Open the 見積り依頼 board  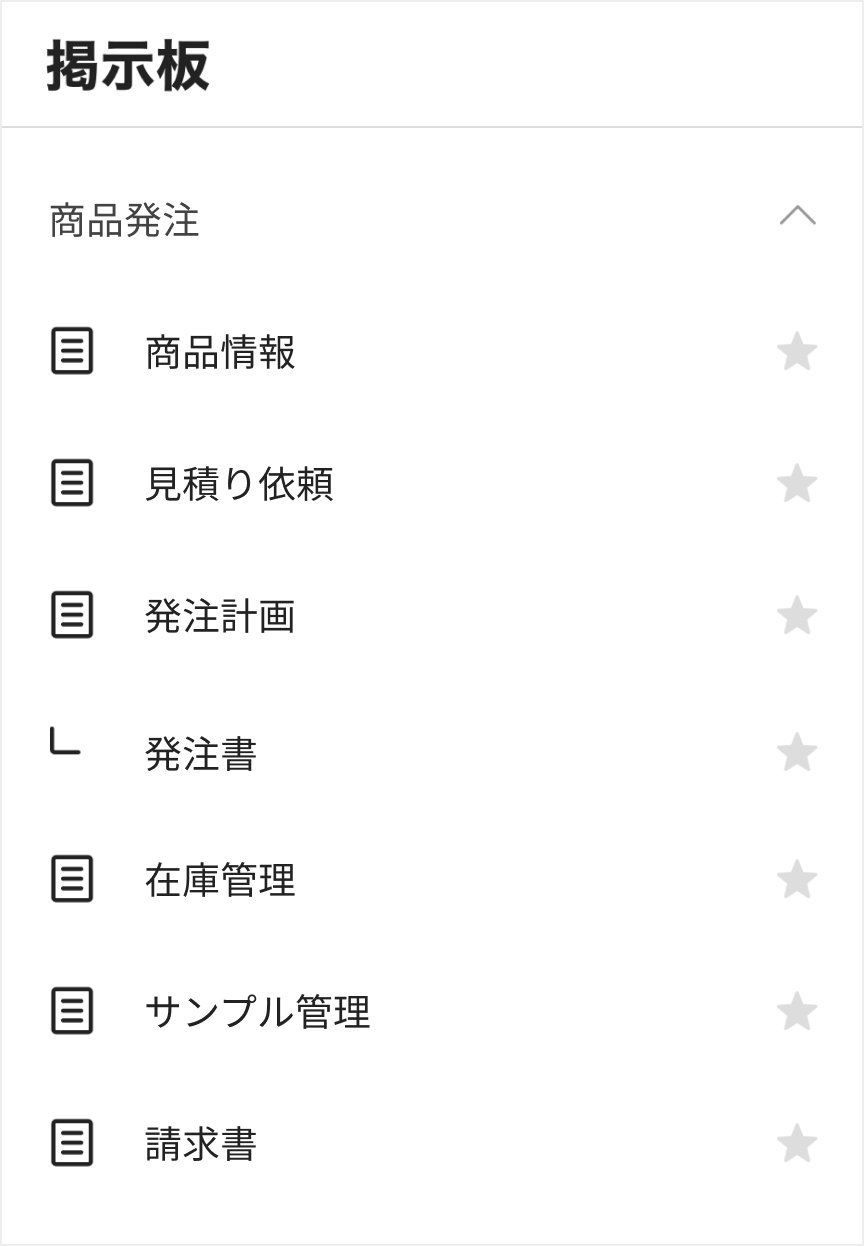[239, 484]
